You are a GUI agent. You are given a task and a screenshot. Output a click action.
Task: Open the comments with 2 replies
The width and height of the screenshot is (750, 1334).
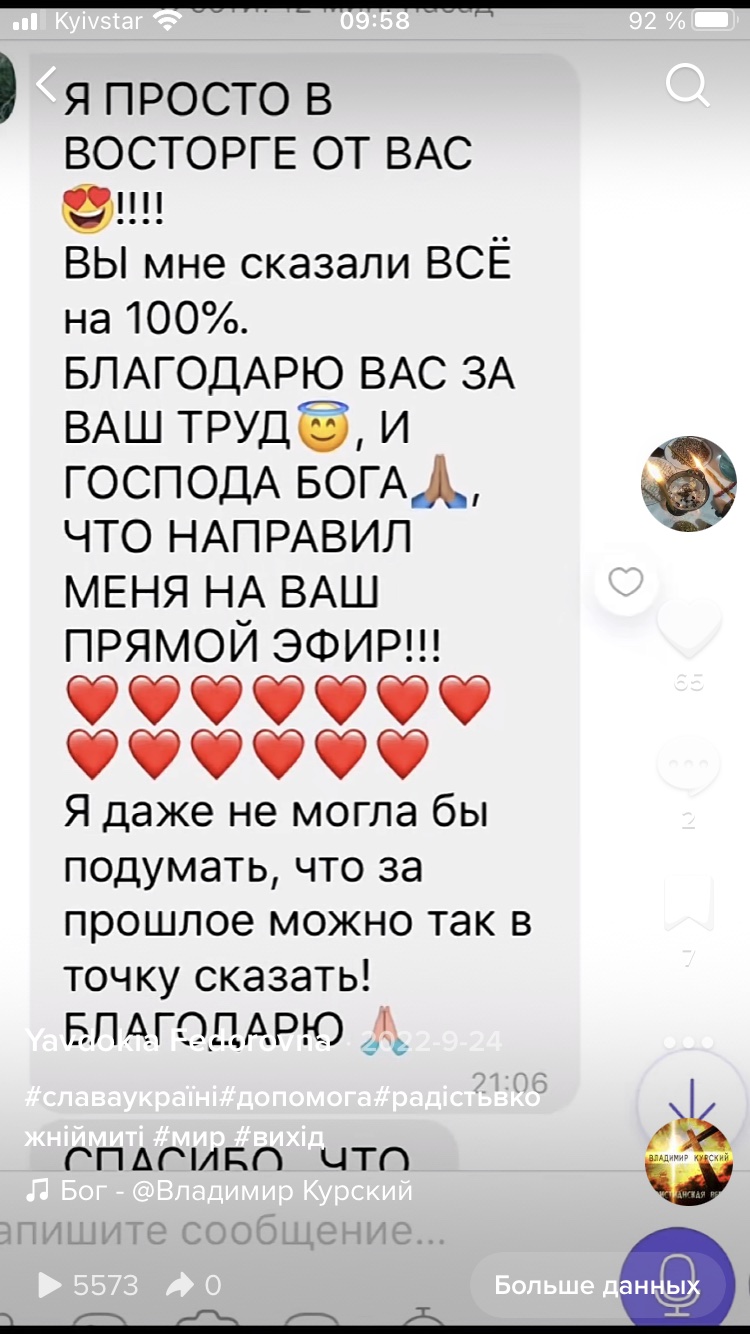point(688,767)
